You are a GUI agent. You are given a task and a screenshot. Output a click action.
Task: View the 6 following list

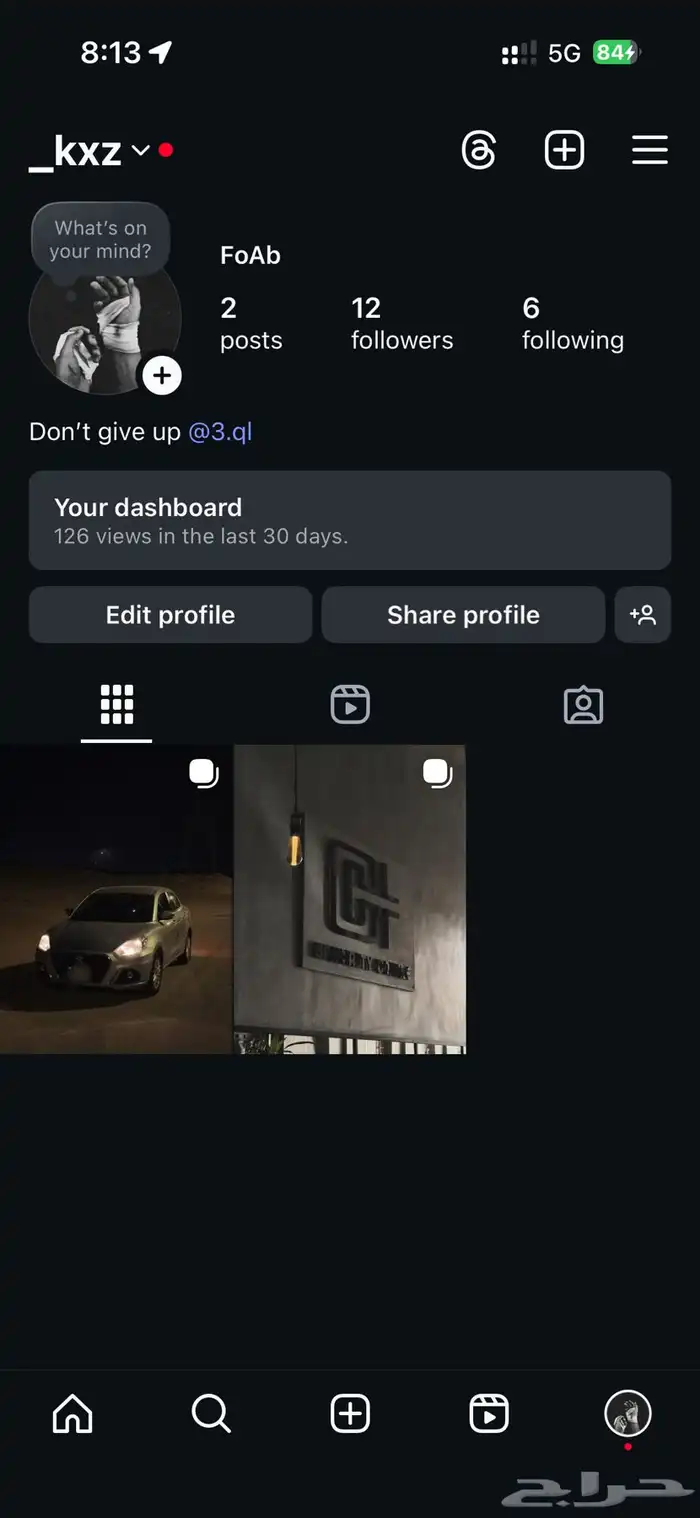click(x=573, y=324)
